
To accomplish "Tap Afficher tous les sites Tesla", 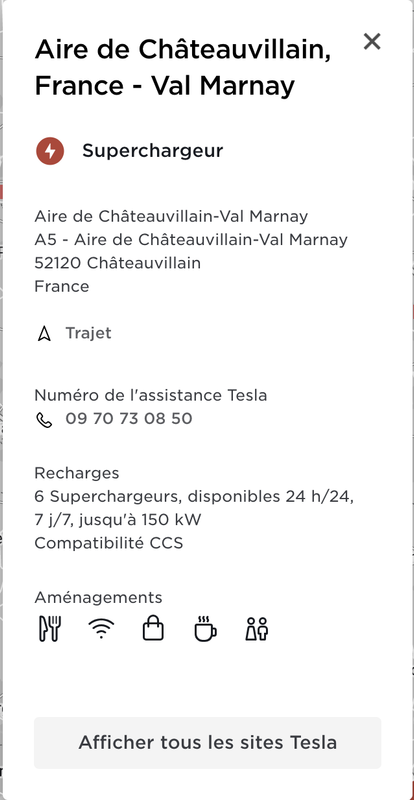I will pyautogui.click(x=207, y=742).
